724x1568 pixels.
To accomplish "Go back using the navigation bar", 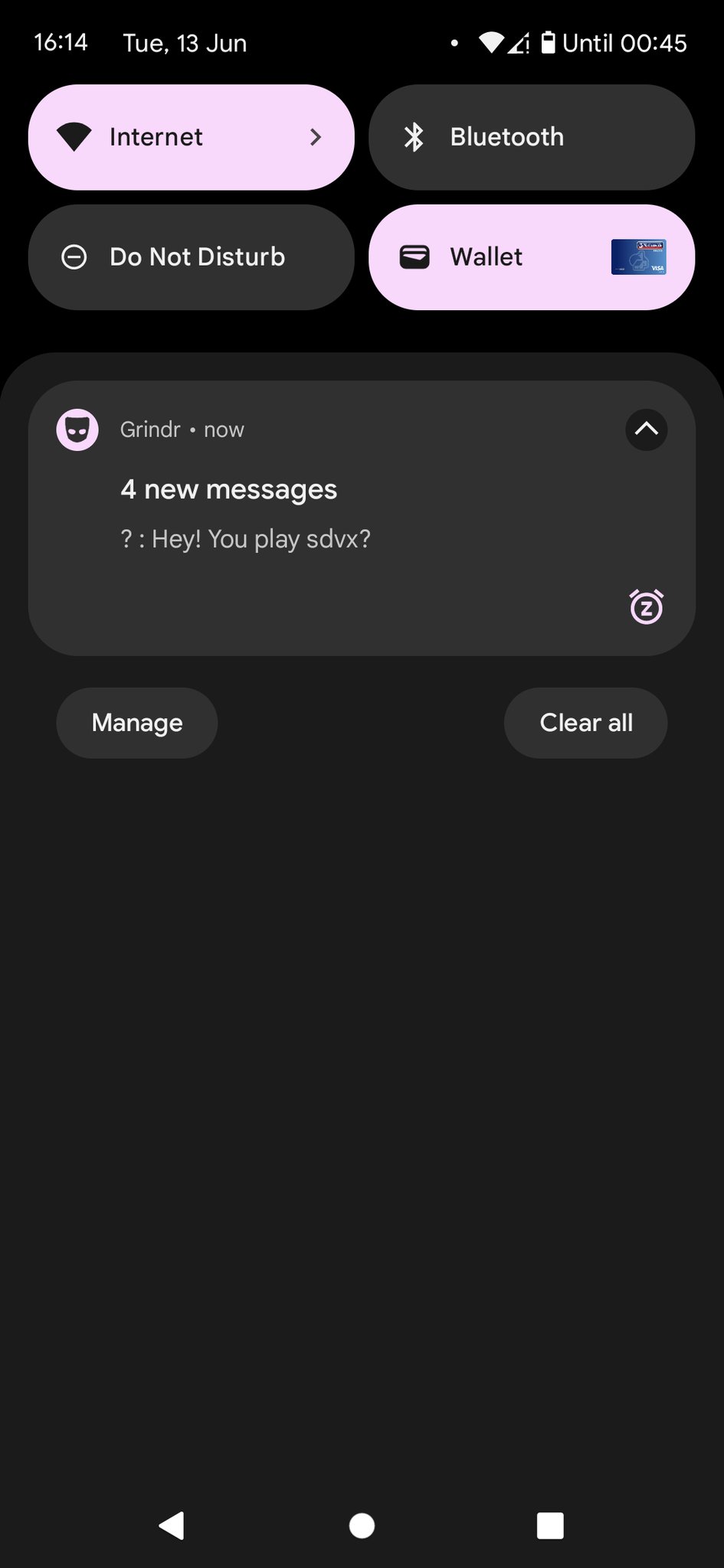I will tap(172, 1525).
